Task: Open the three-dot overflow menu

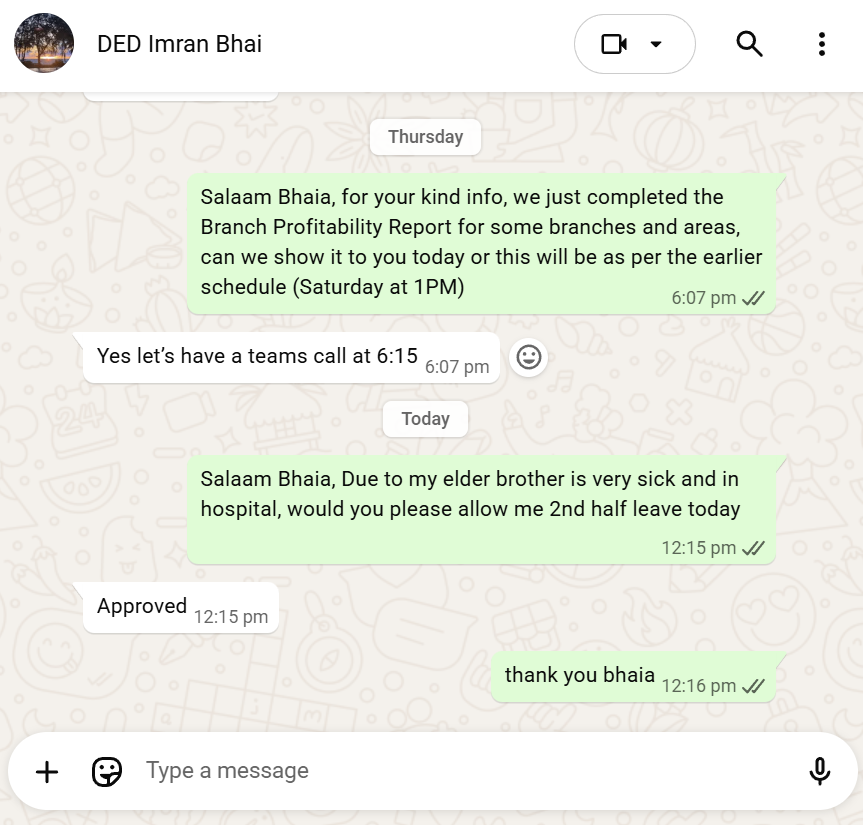Action: [821, 44]
